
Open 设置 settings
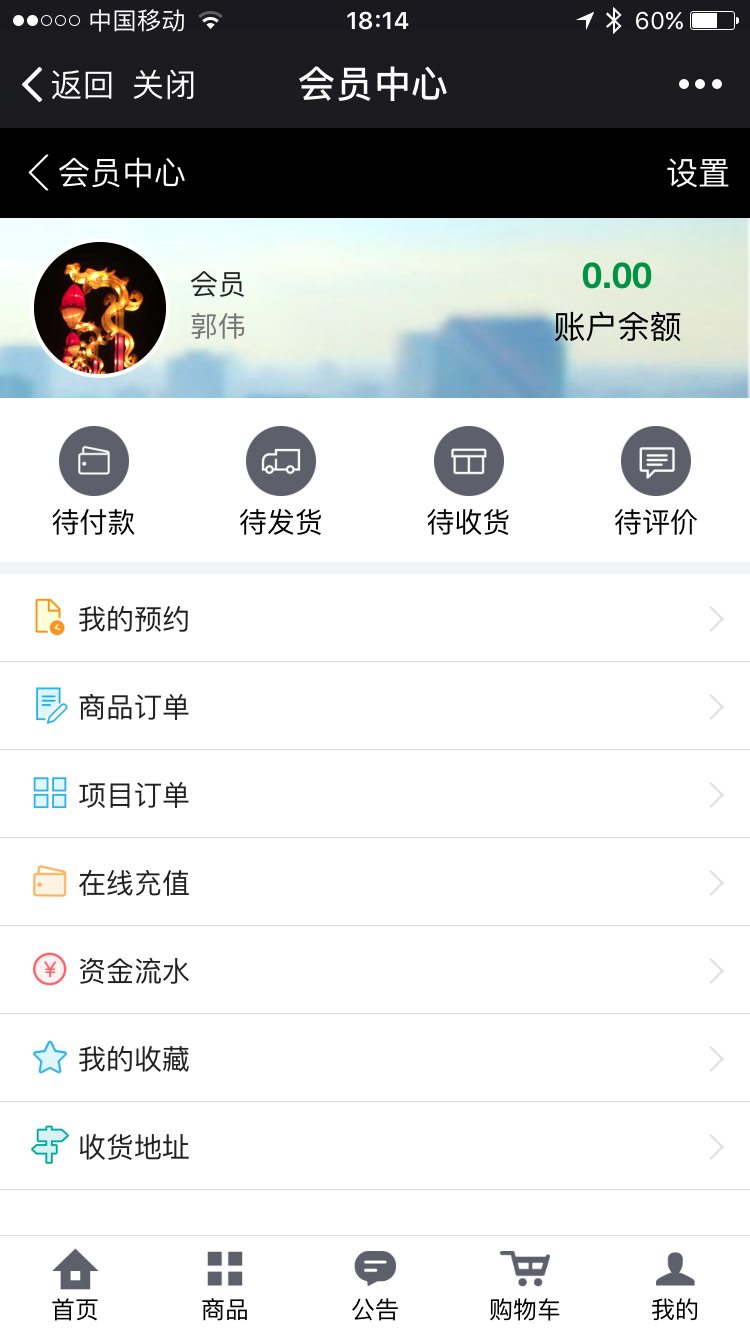tap(697, 173)
